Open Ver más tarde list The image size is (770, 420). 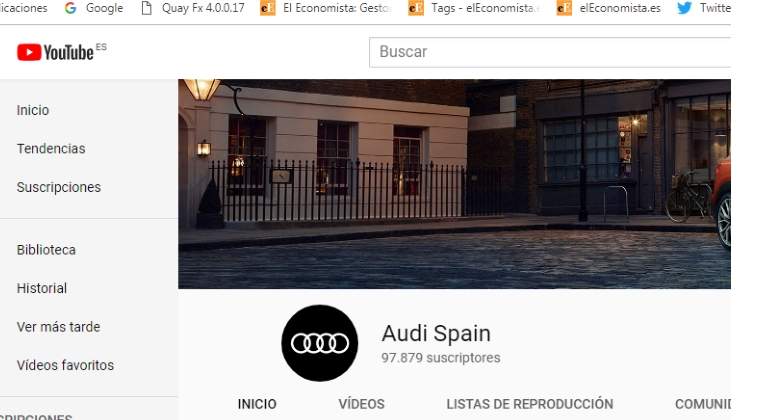(x=58, y=327)
